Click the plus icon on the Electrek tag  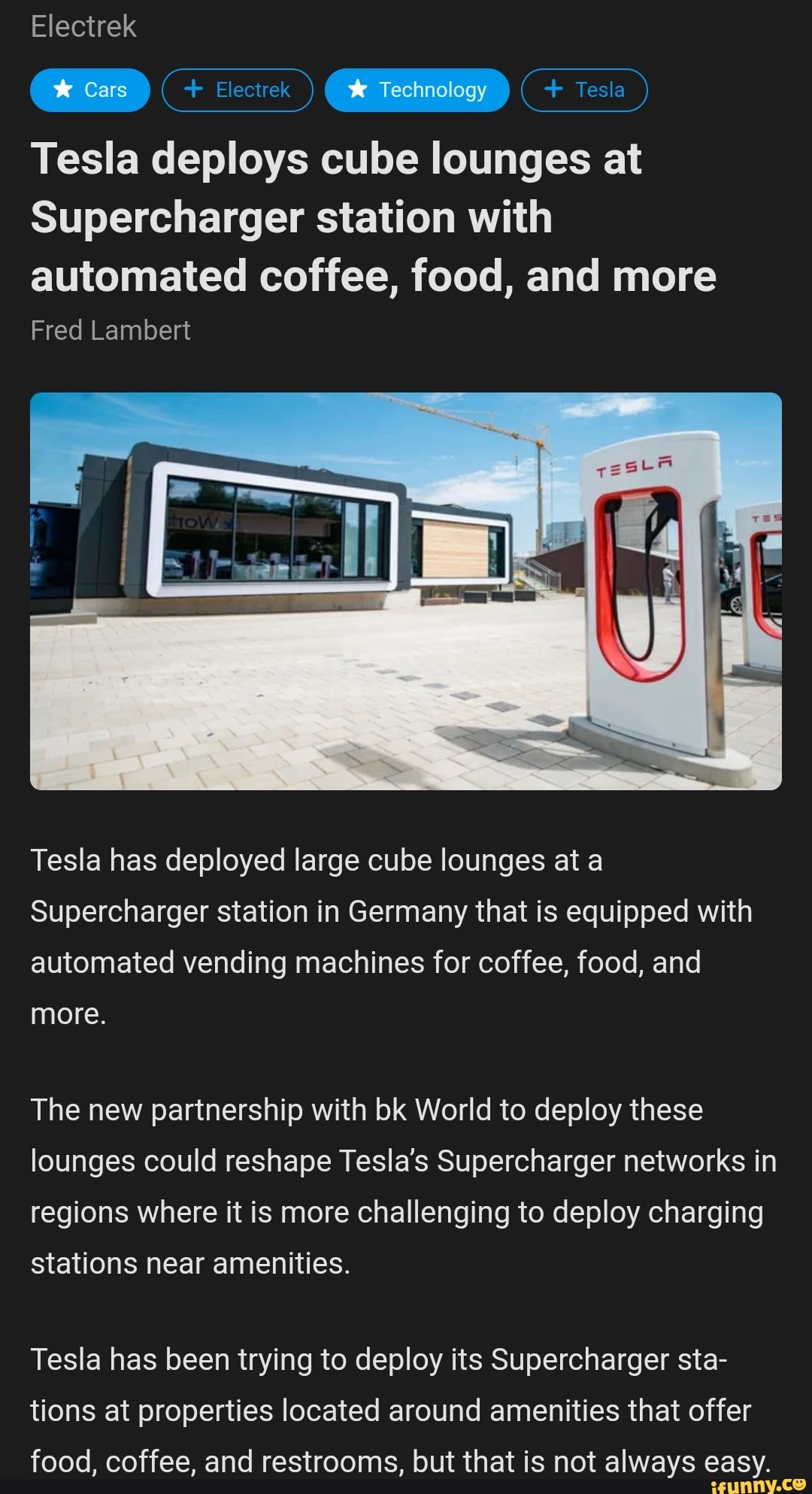tap(194, 89)
